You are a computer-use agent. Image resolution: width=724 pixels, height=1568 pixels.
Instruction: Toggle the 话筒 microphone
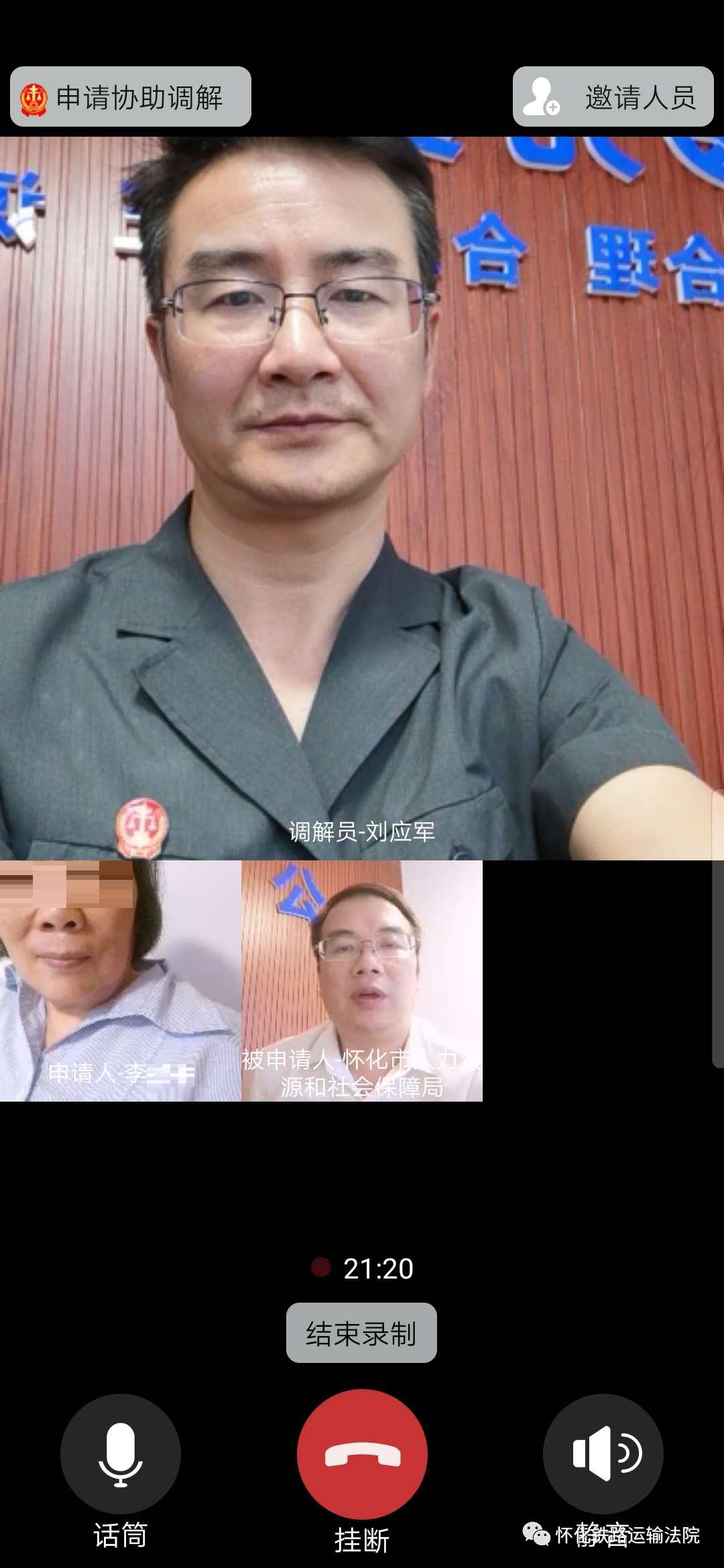pos(121,1454)
